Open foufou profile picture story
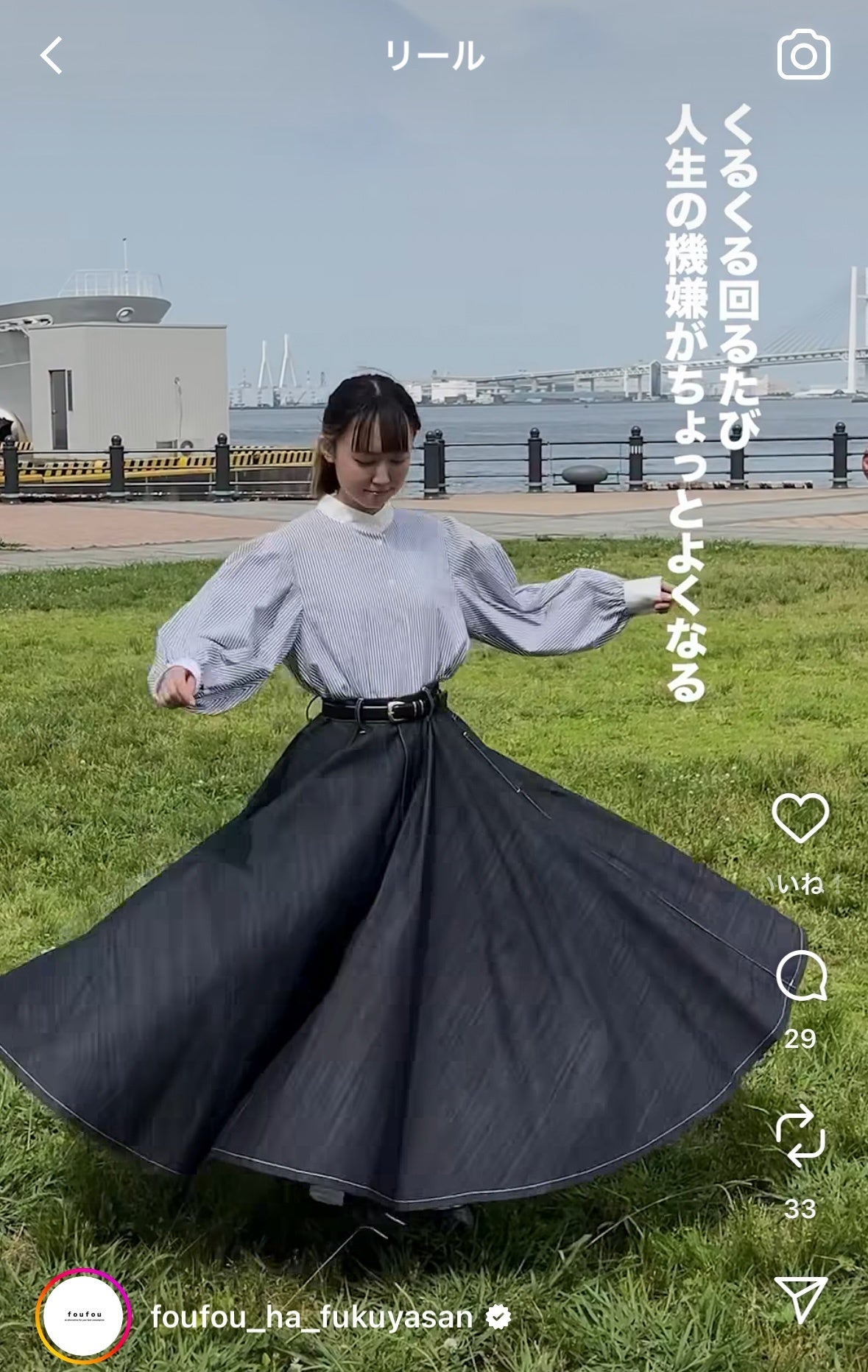Viewport: 868px width, 1372px height. coord(83,1317)
